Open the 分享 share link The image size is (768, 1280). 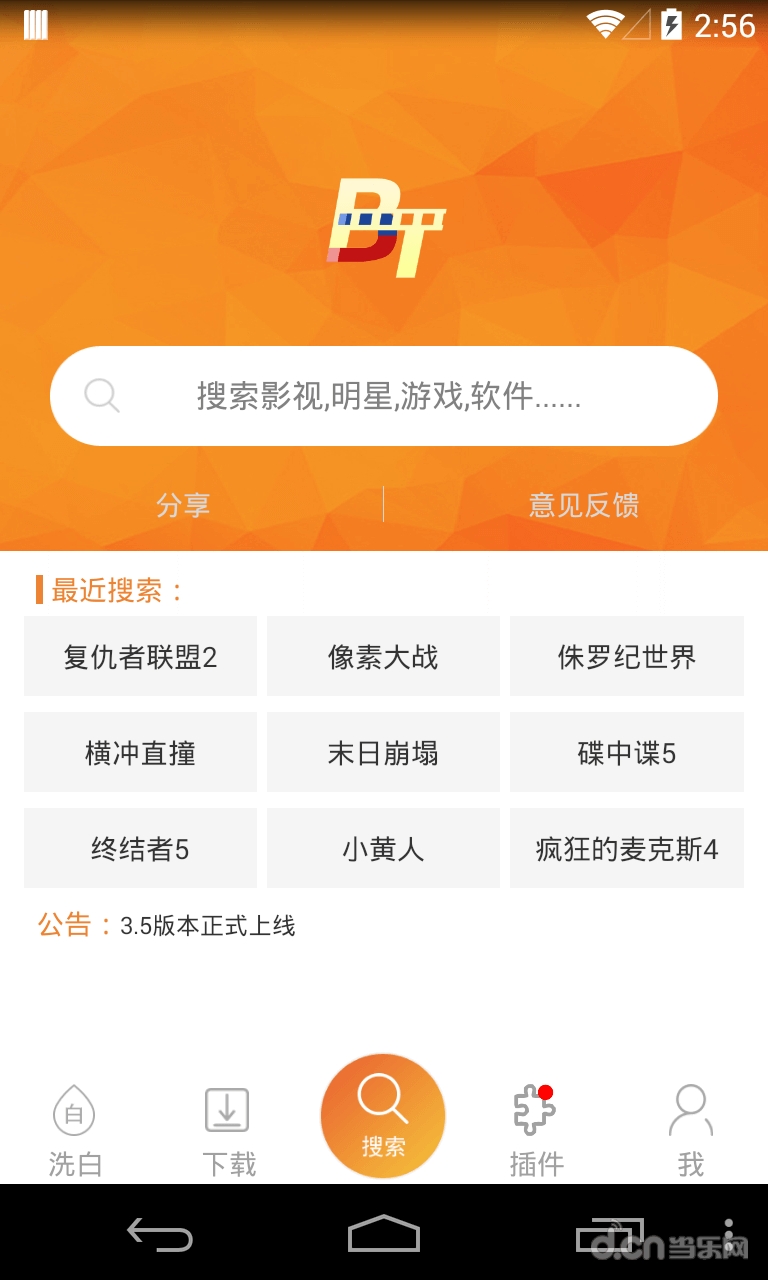[184, 505]
